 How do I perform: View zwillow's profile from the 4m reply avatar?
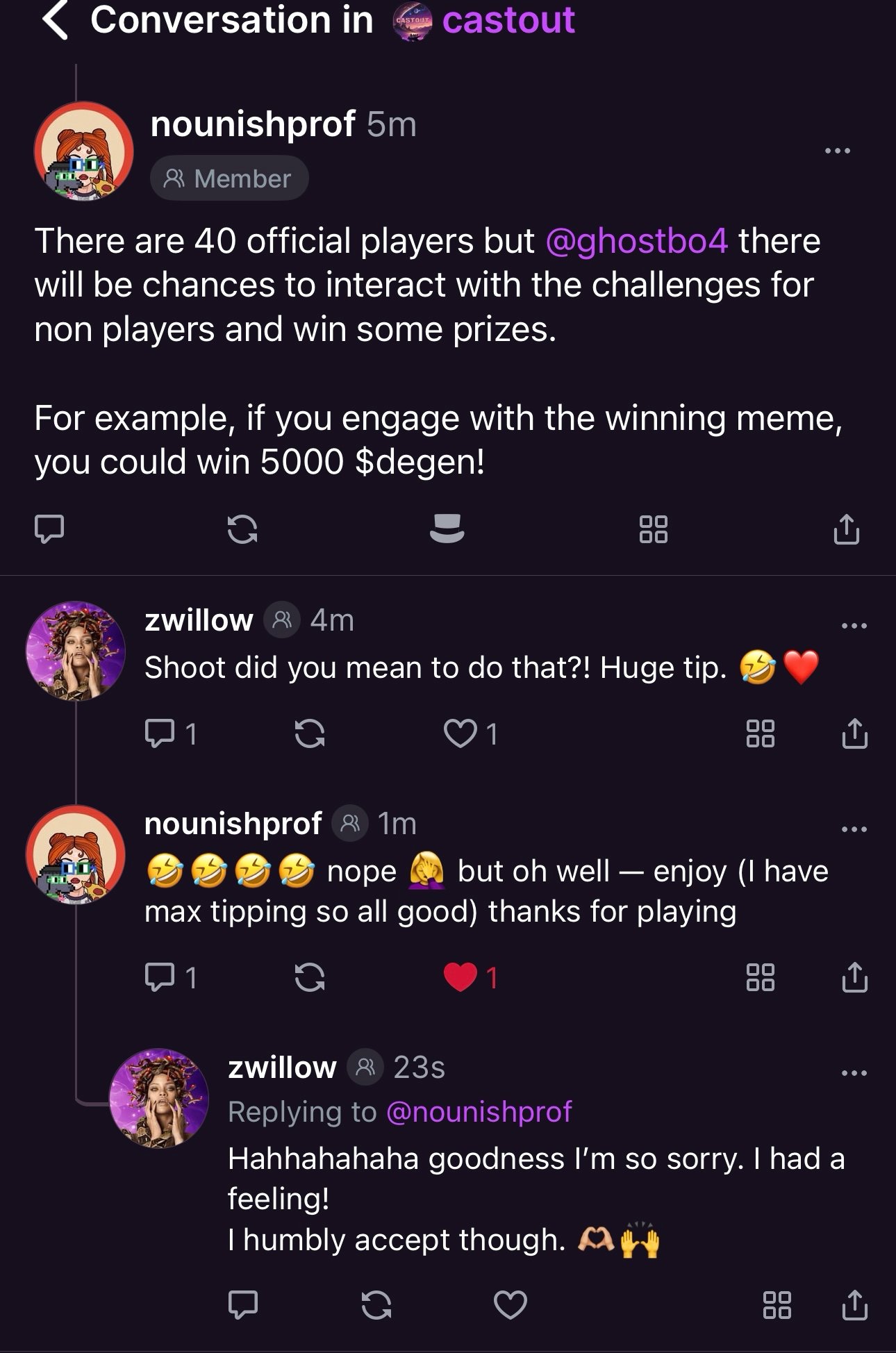click(x=76, y=651)
